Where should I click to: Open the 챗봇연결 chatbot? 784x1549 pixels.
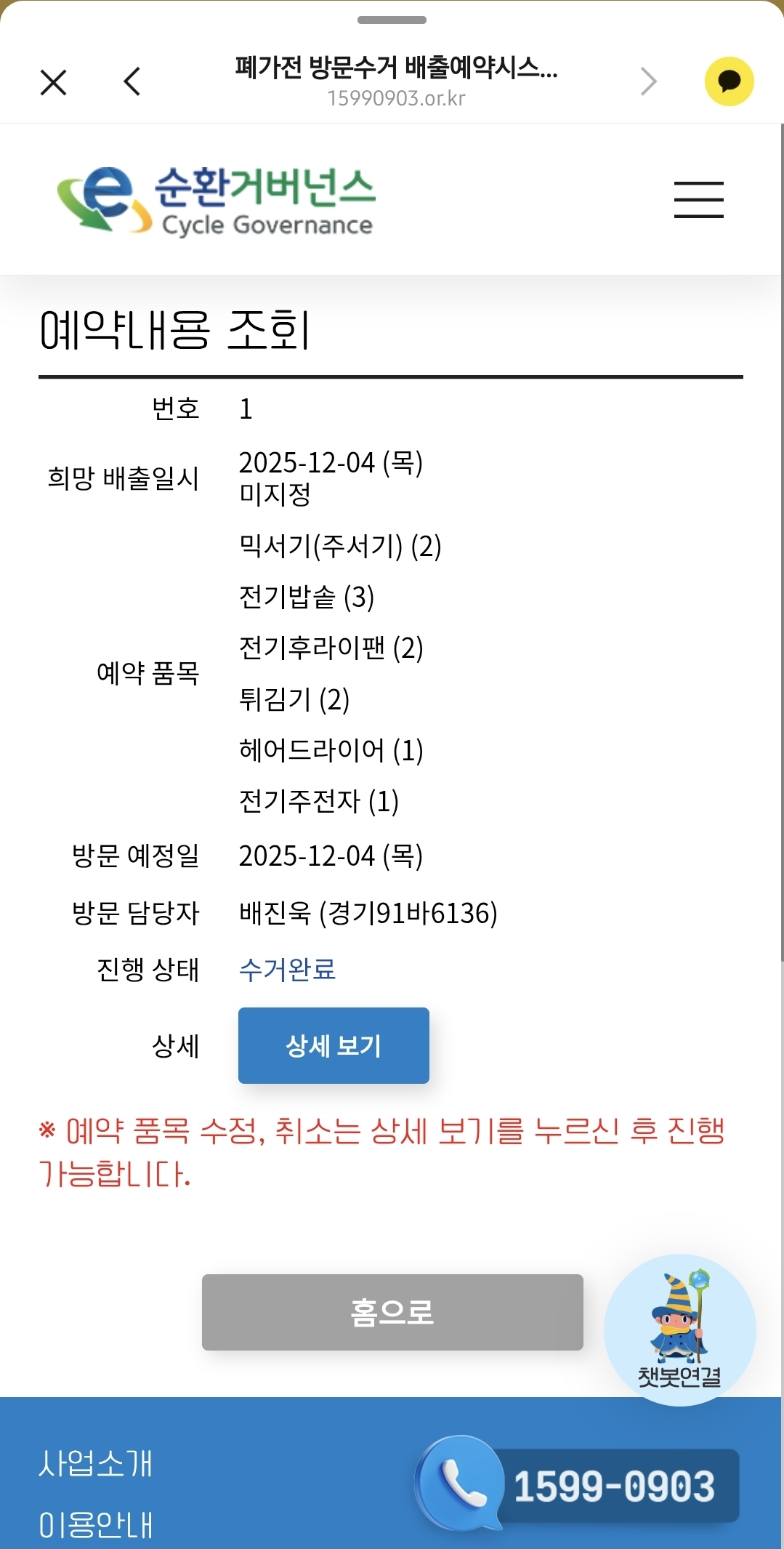[679, 1330]
